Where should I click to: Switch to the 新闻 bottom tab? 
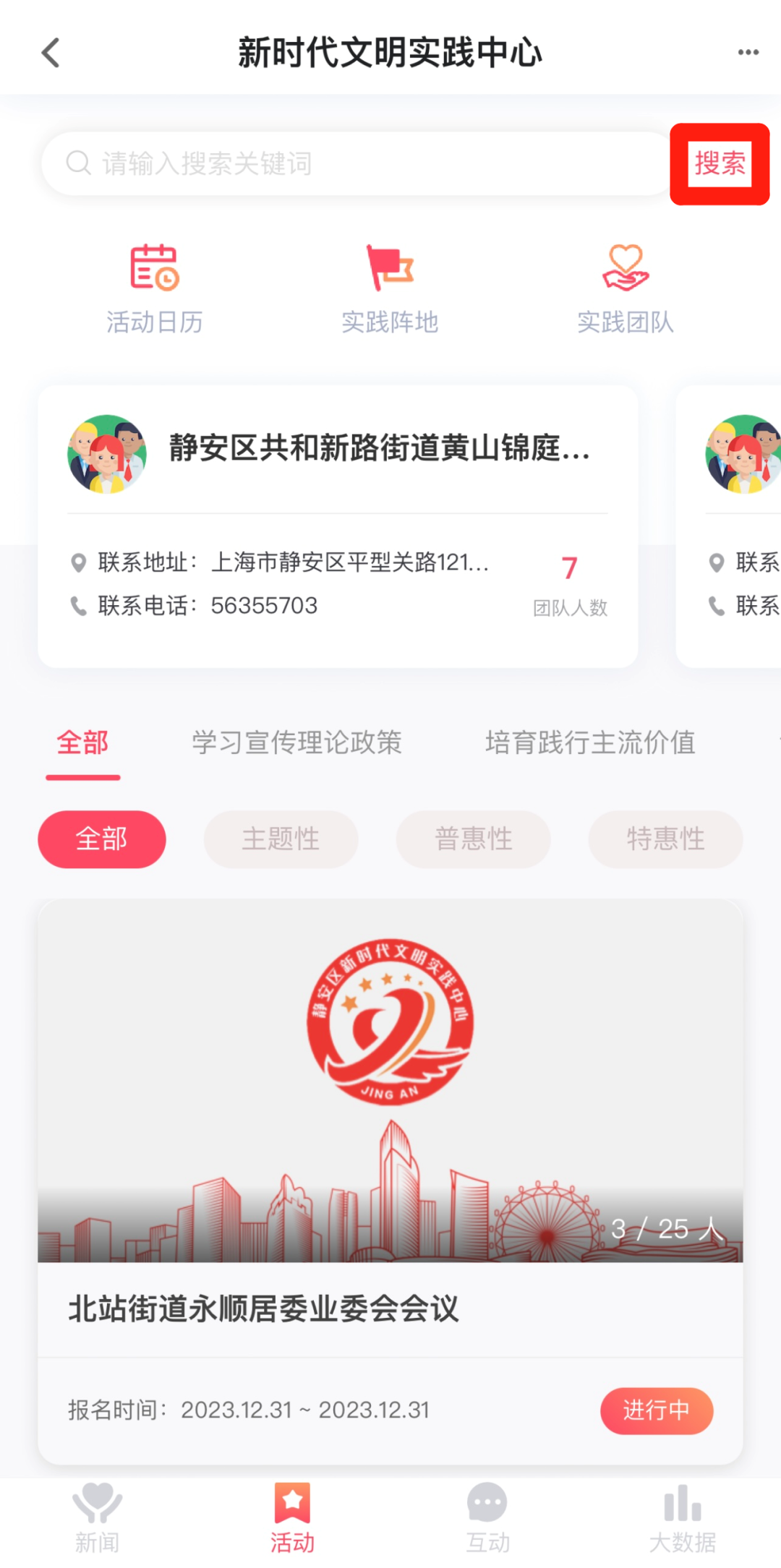coord(97,1518)
